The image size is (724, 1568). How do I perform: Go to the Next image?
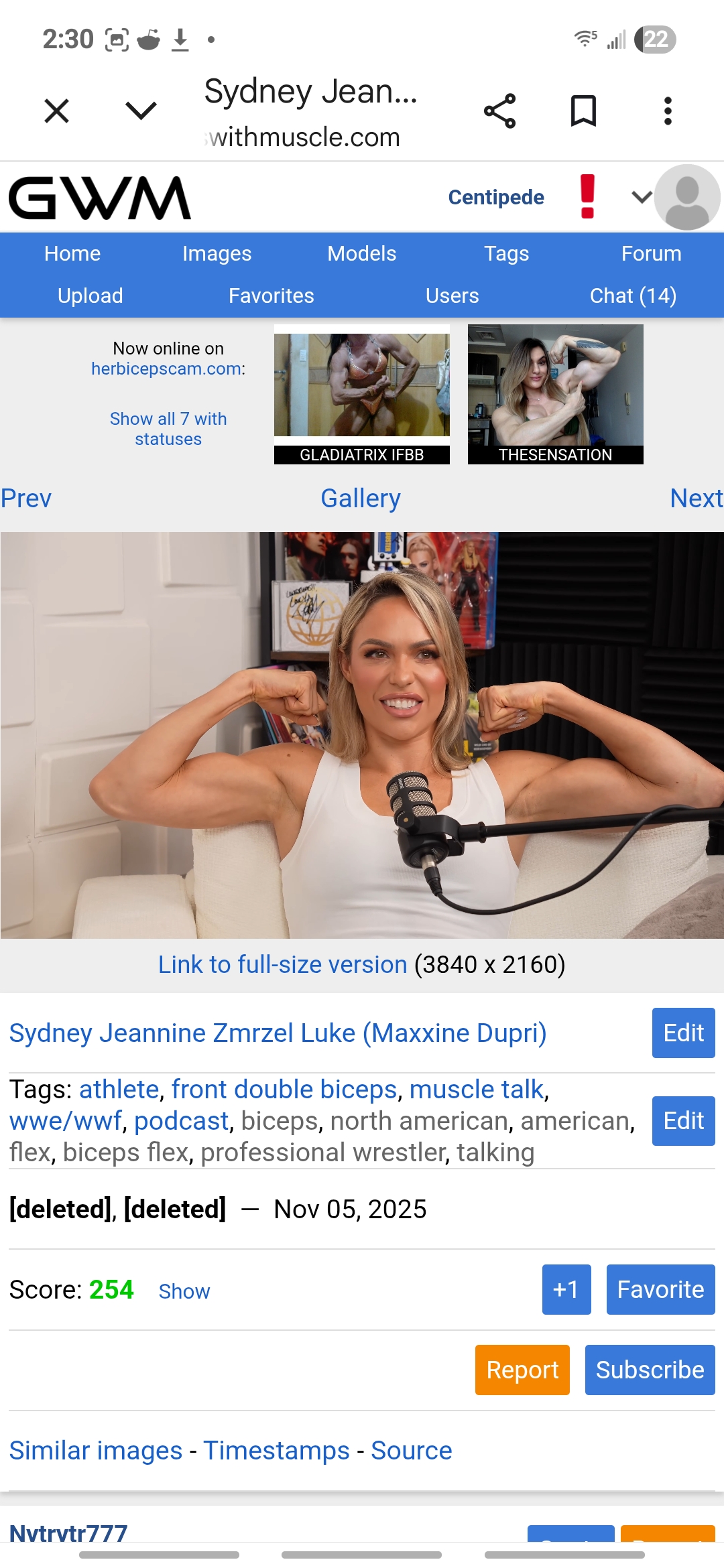[x=697, y=499]
